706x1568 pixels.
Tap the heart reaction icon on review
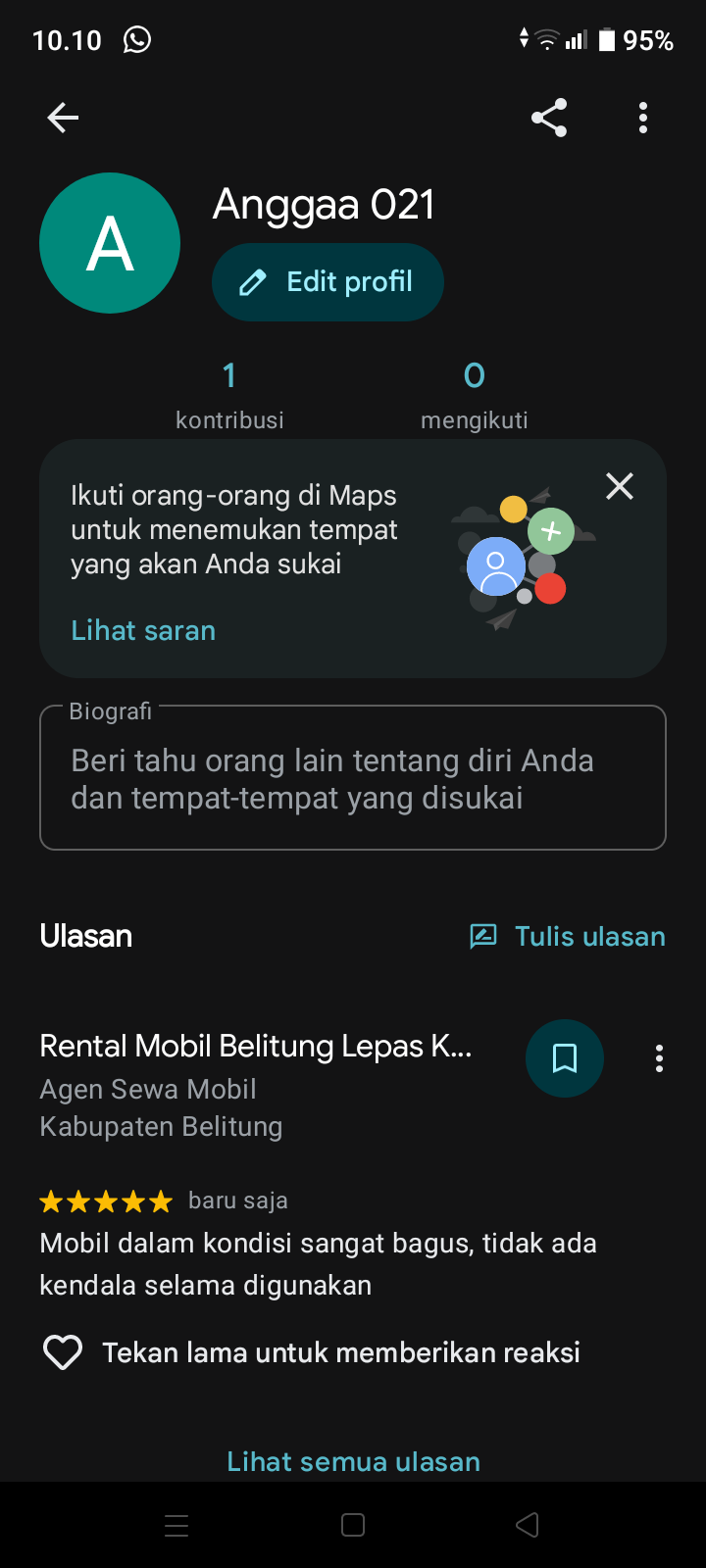63,1353
